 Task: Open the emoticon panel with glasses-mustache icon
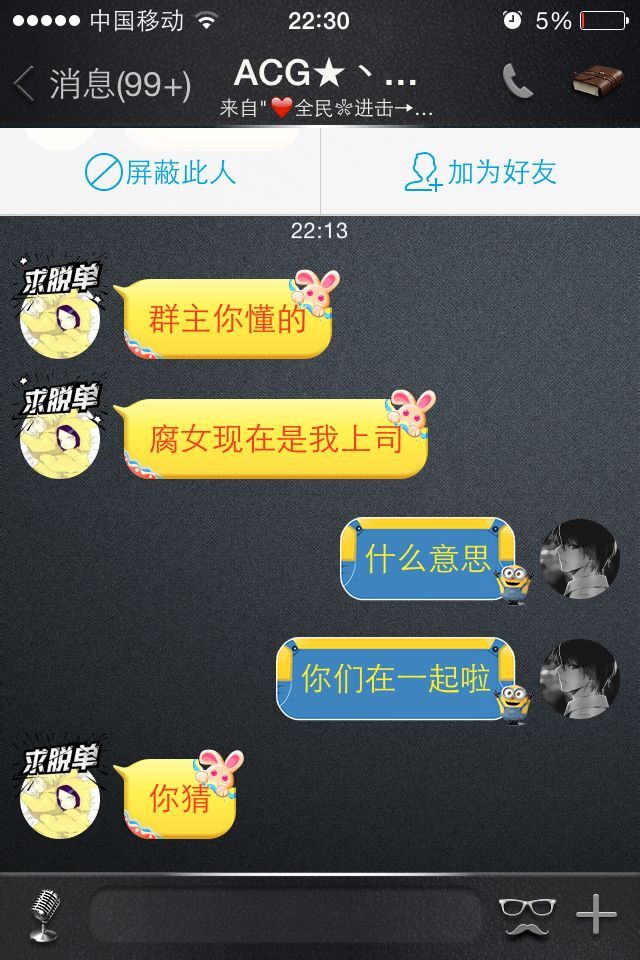click(x=525, y=915)
